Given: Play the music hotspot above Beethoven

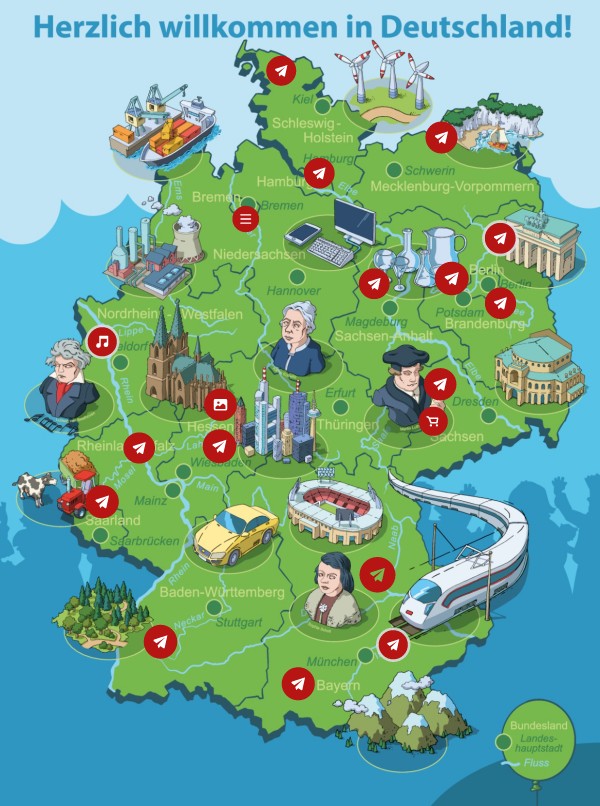Looking at the screenshot, I should (101, 342).
